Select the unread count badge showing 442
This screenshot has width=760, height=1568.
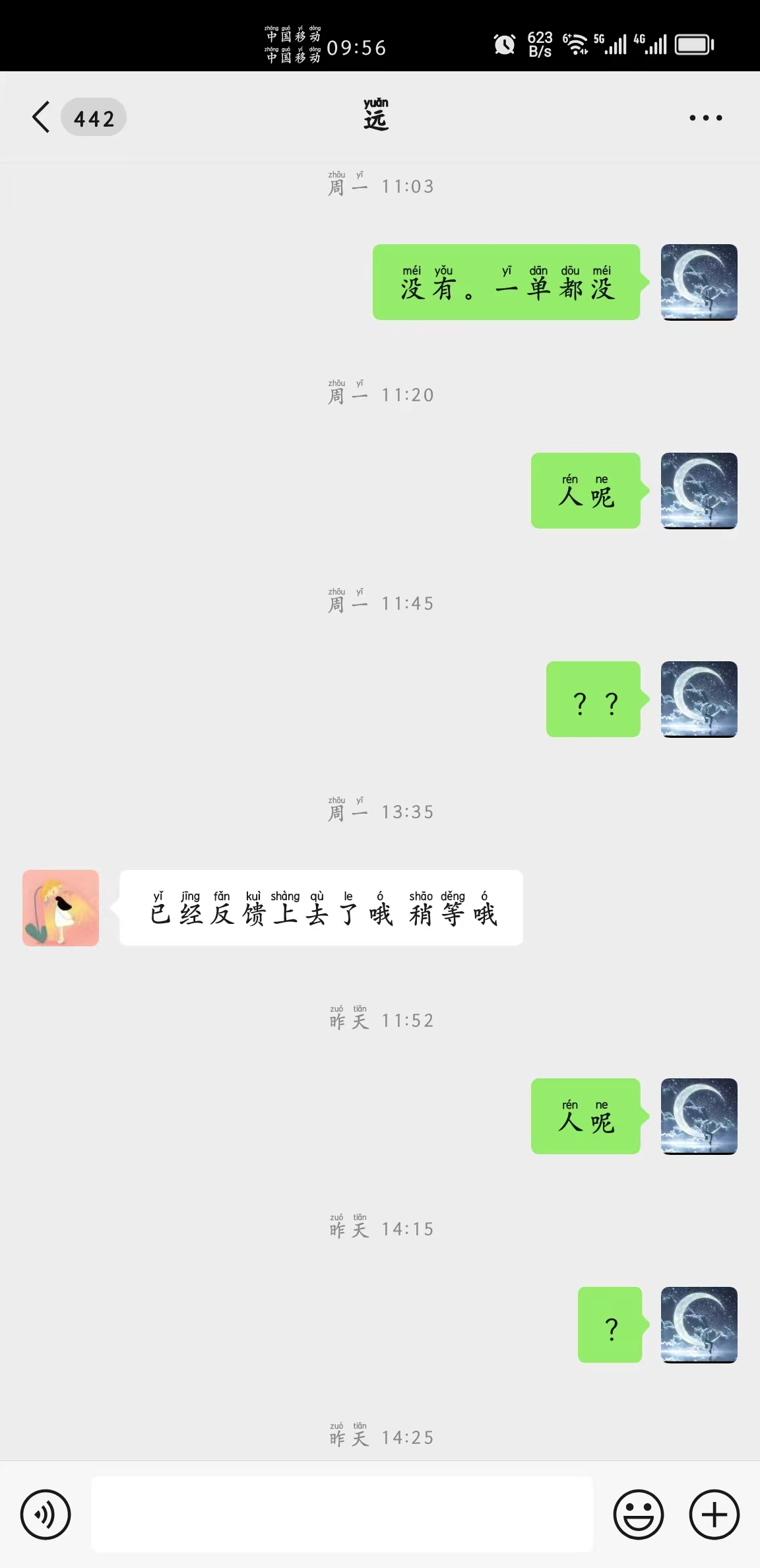tap(94, 117)
